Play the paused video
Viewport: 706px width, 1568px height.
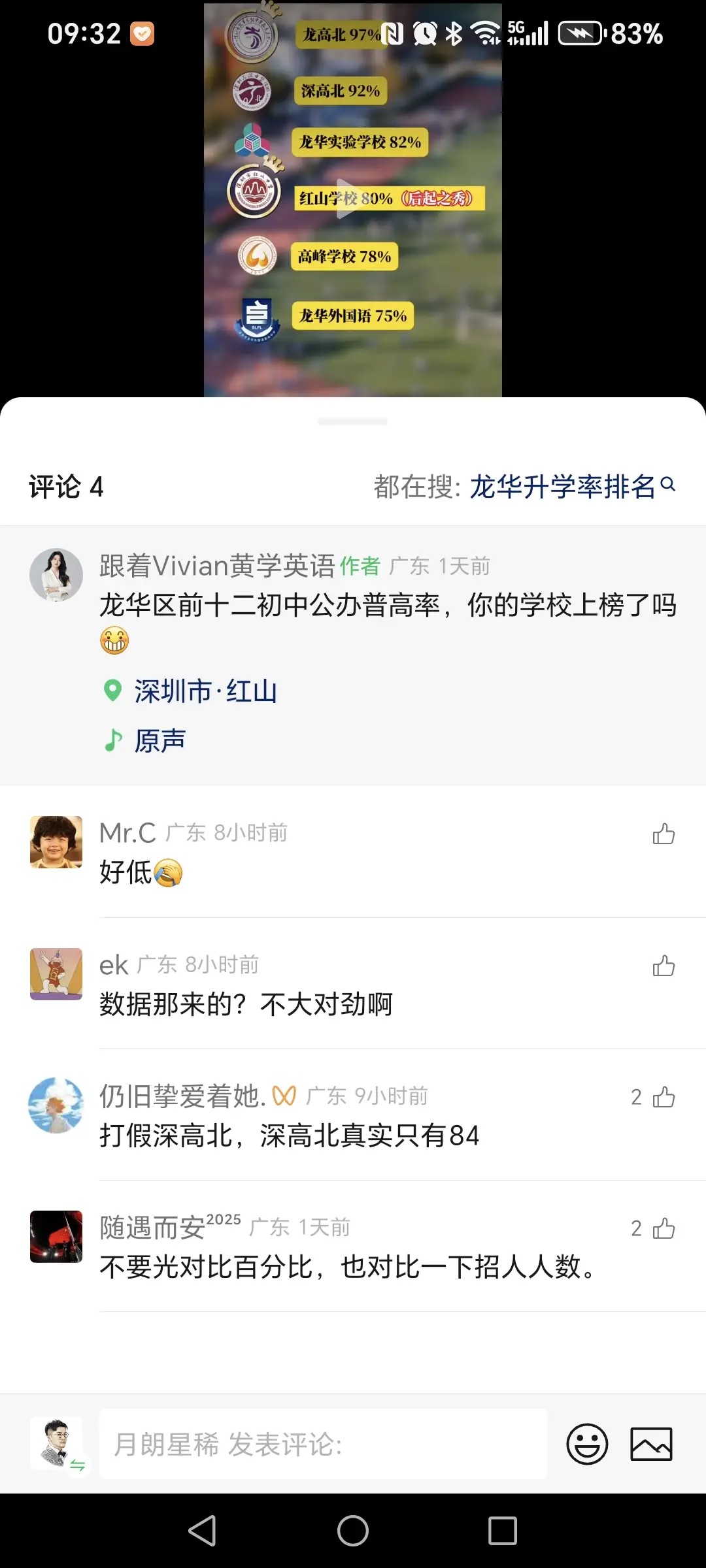point(346,198)
